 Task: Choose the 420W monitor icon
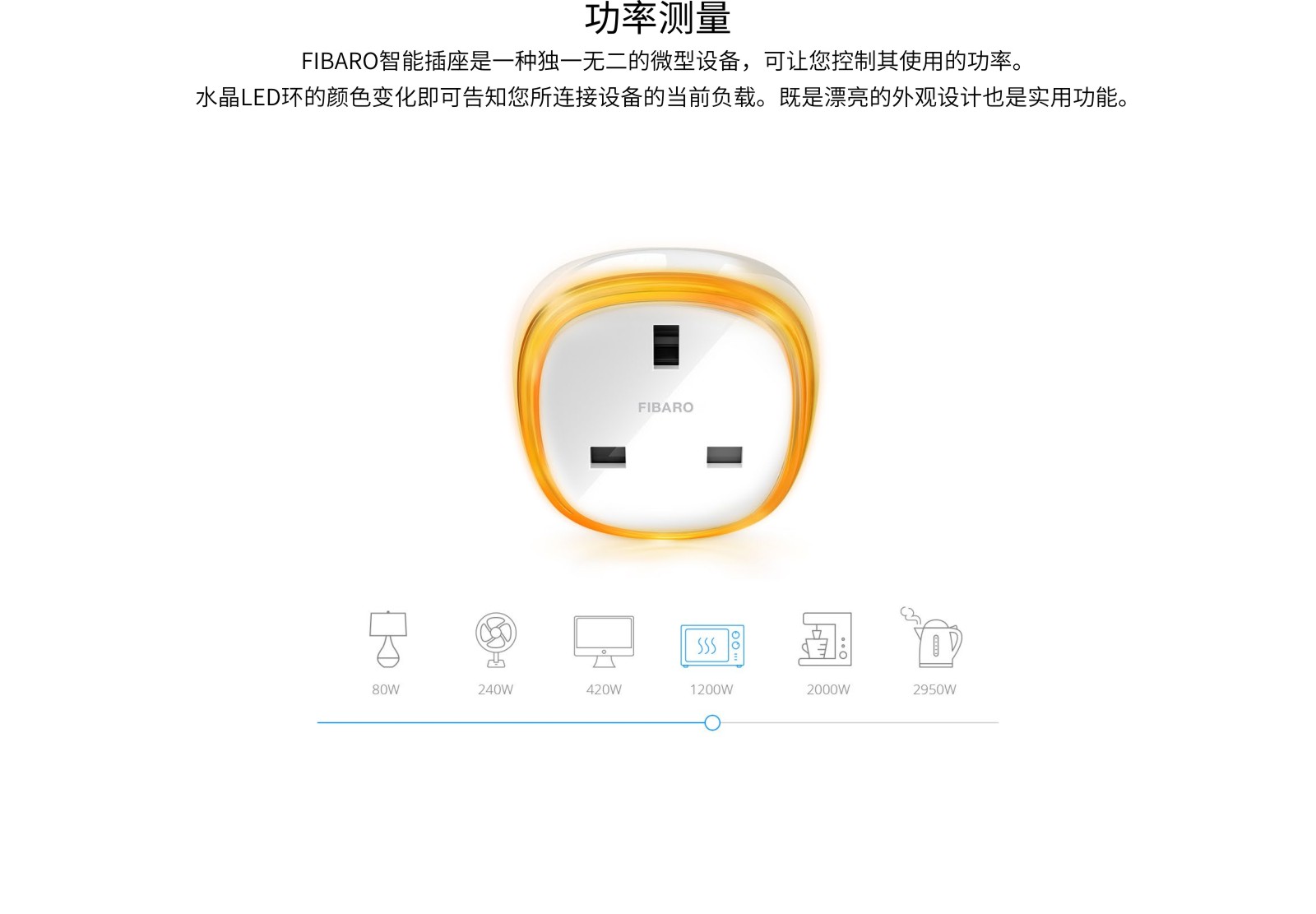[x=604, y=641]
